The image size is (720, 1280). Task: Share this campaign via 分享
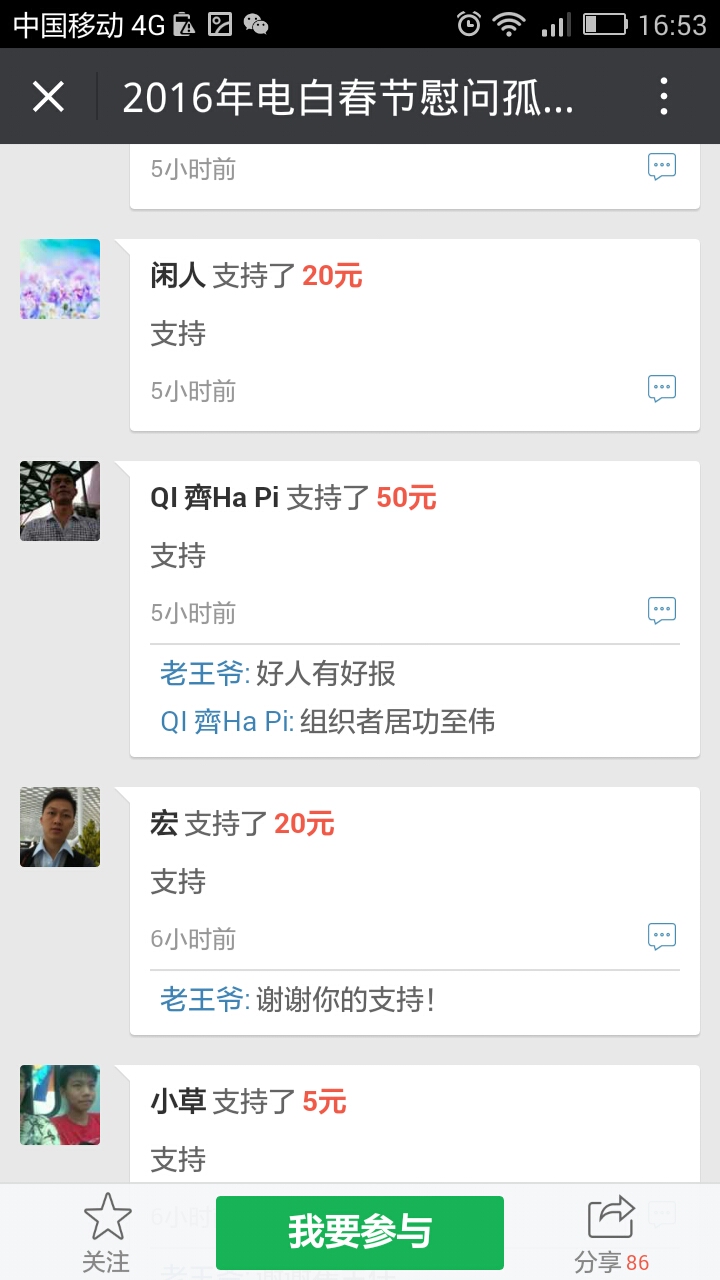(611, 1232)
